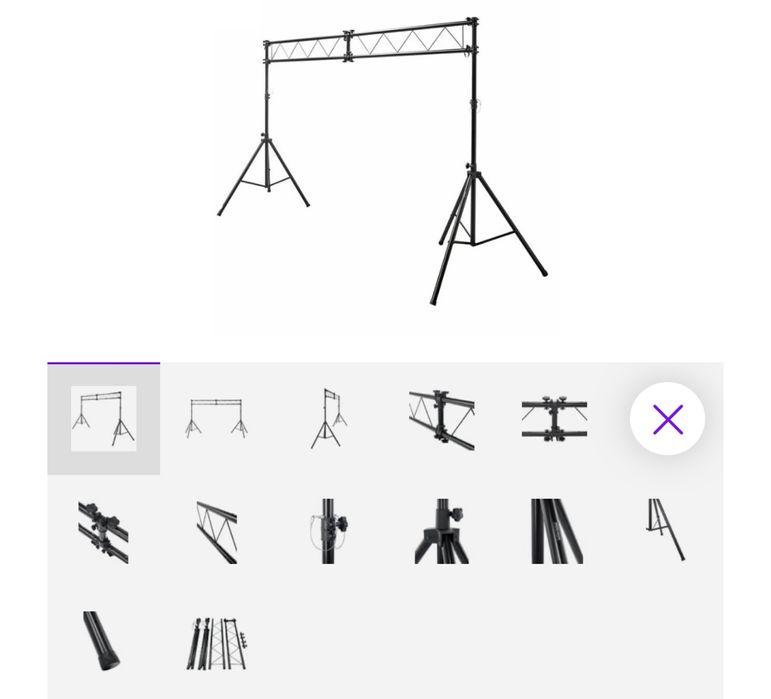Open the truss corner close-up thumbnail

[441, 419]
